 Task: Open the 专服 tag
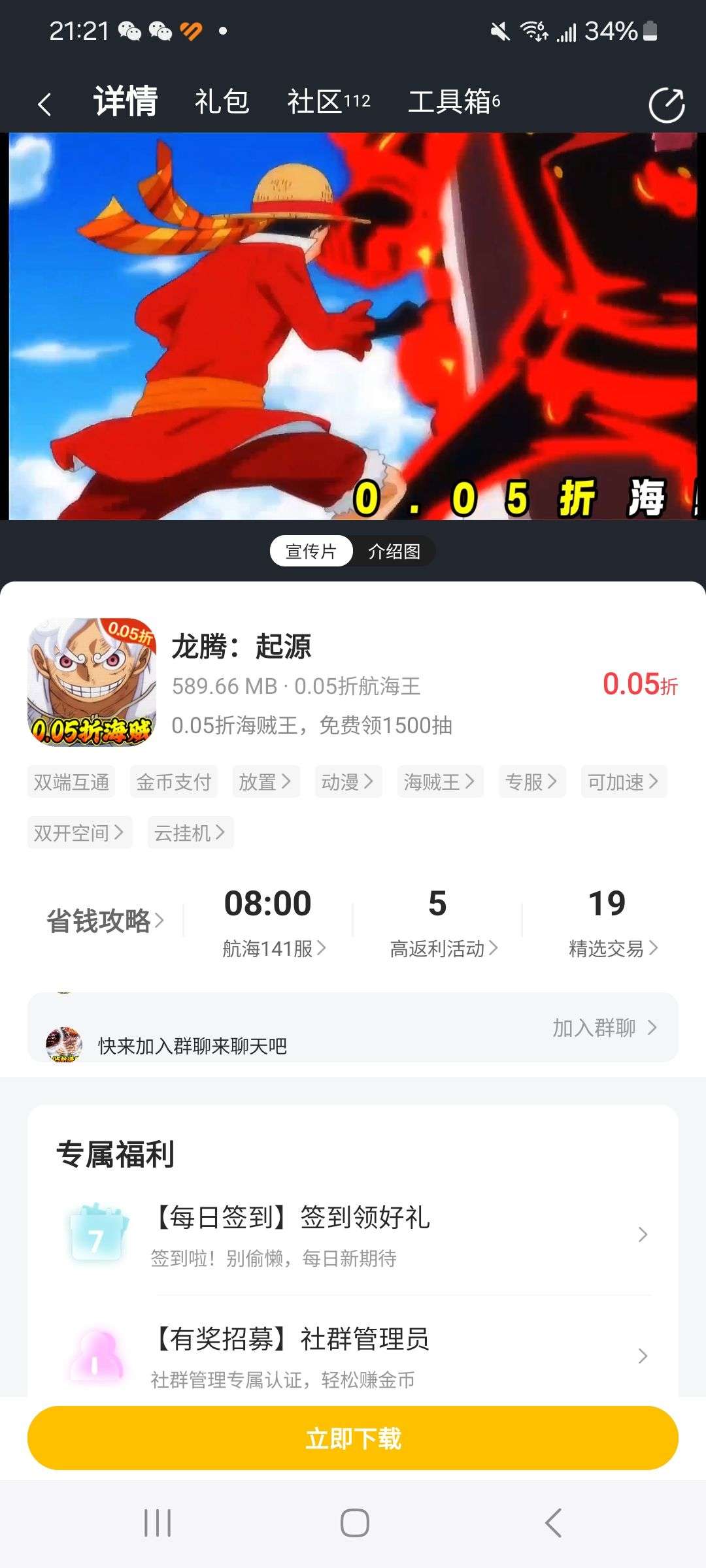coord(531,781)
